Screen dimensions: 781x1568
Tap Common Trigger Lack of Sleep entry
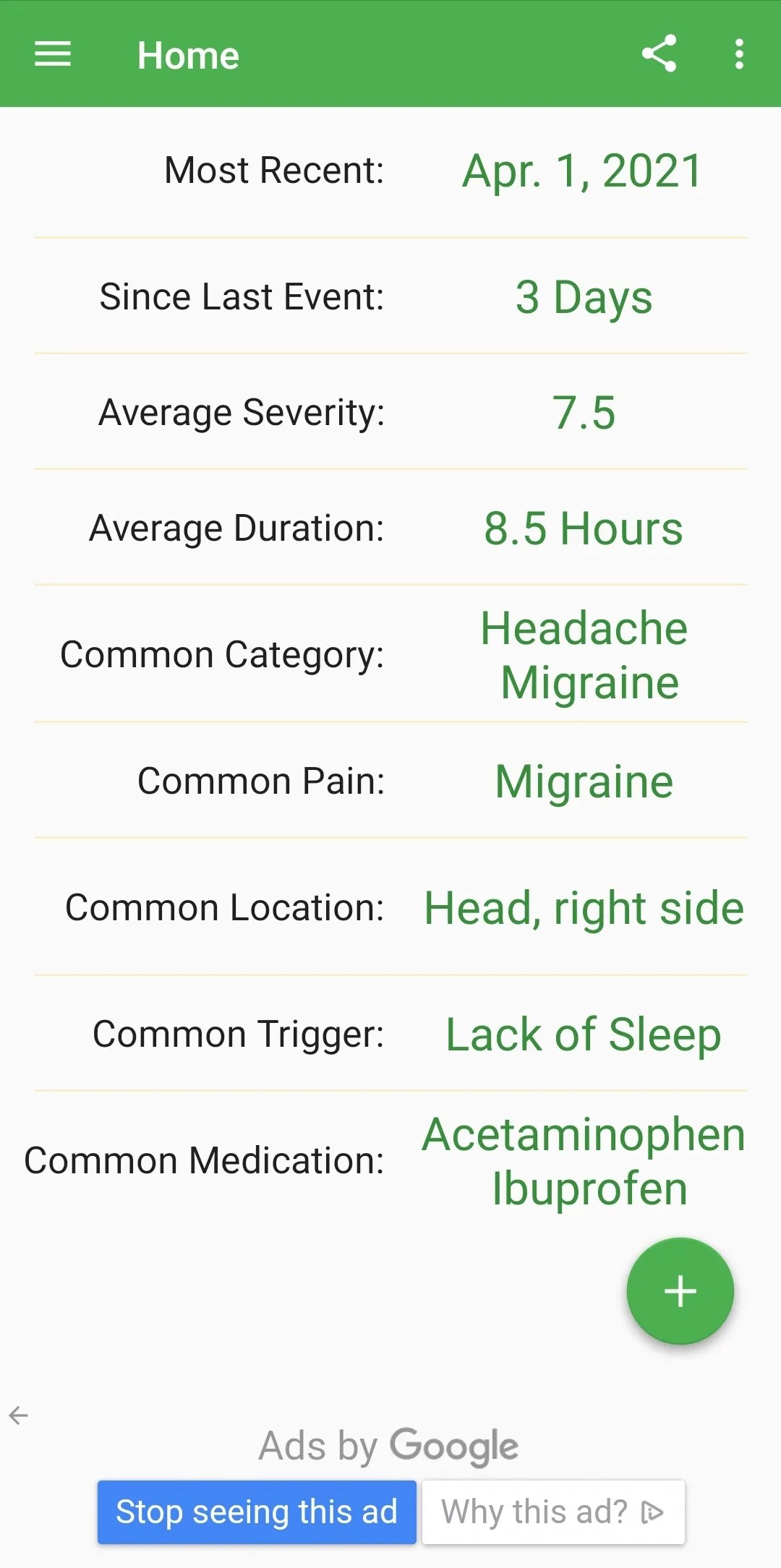click(582, 1035)
